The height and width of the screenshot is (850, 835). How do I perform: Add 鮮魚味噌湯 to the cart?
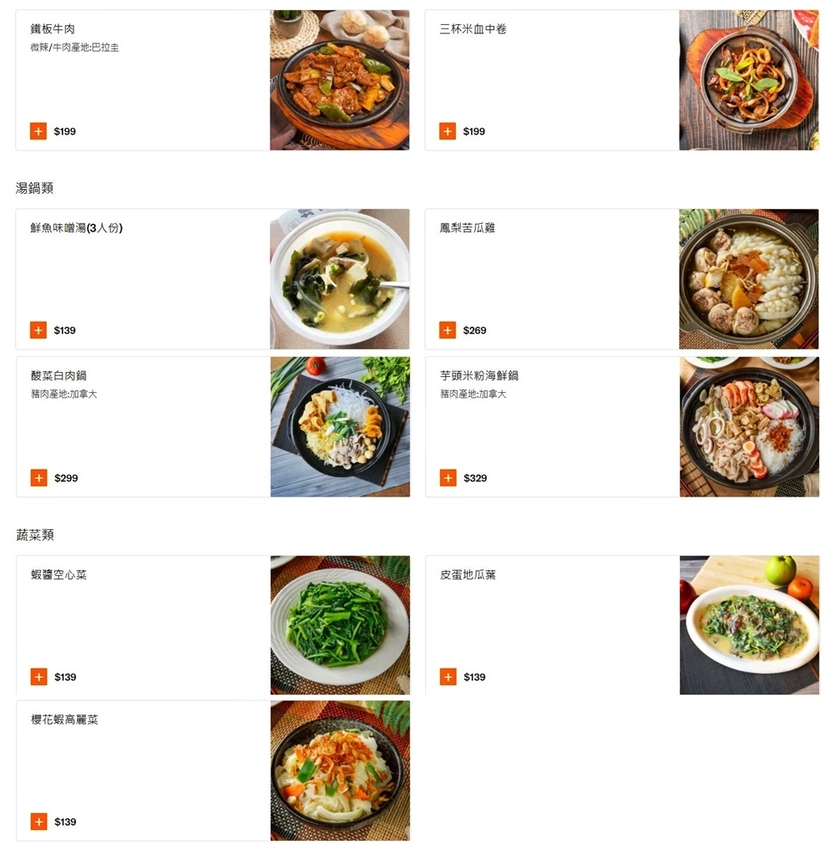(38, 330)
